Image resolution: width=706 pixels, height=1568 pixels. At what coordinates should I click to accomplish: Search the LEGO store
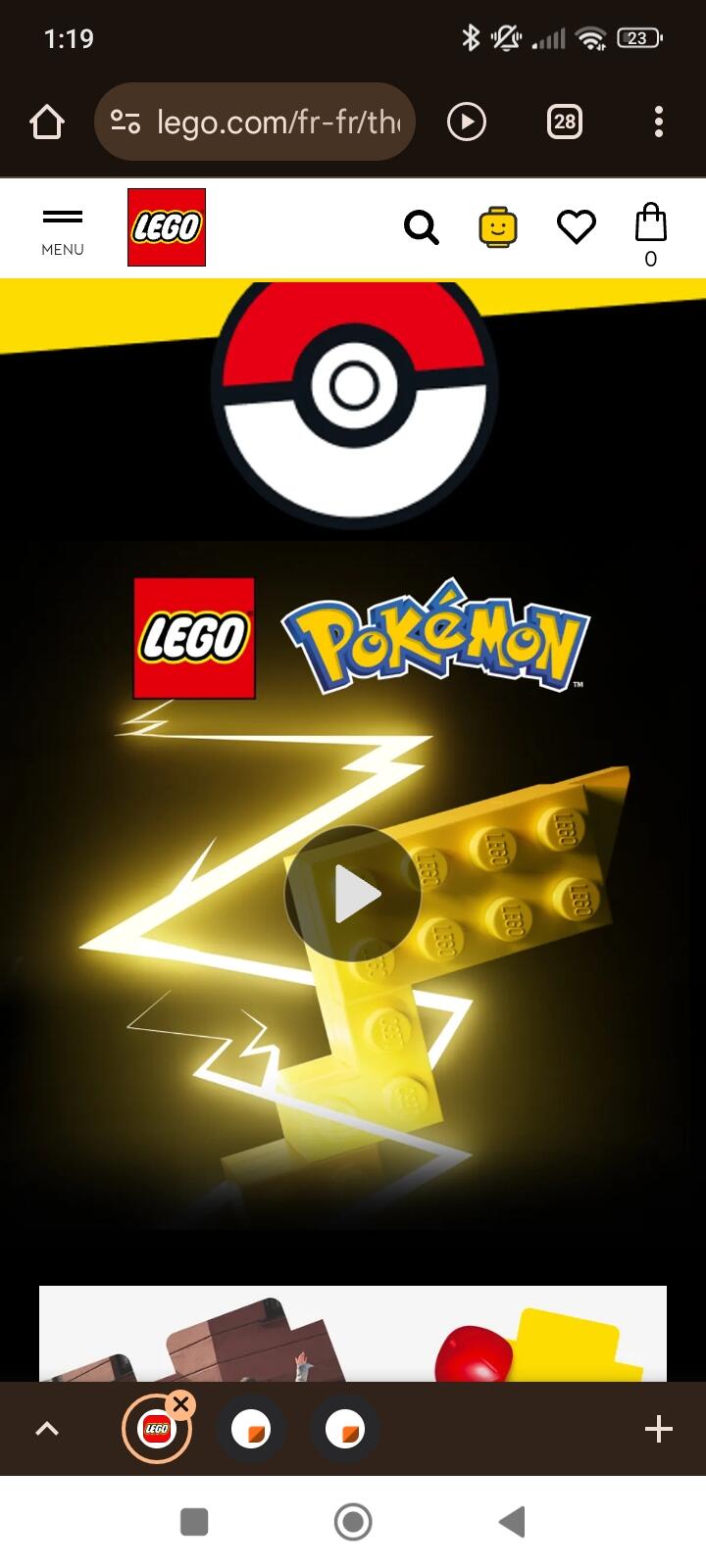click(422, 227)
